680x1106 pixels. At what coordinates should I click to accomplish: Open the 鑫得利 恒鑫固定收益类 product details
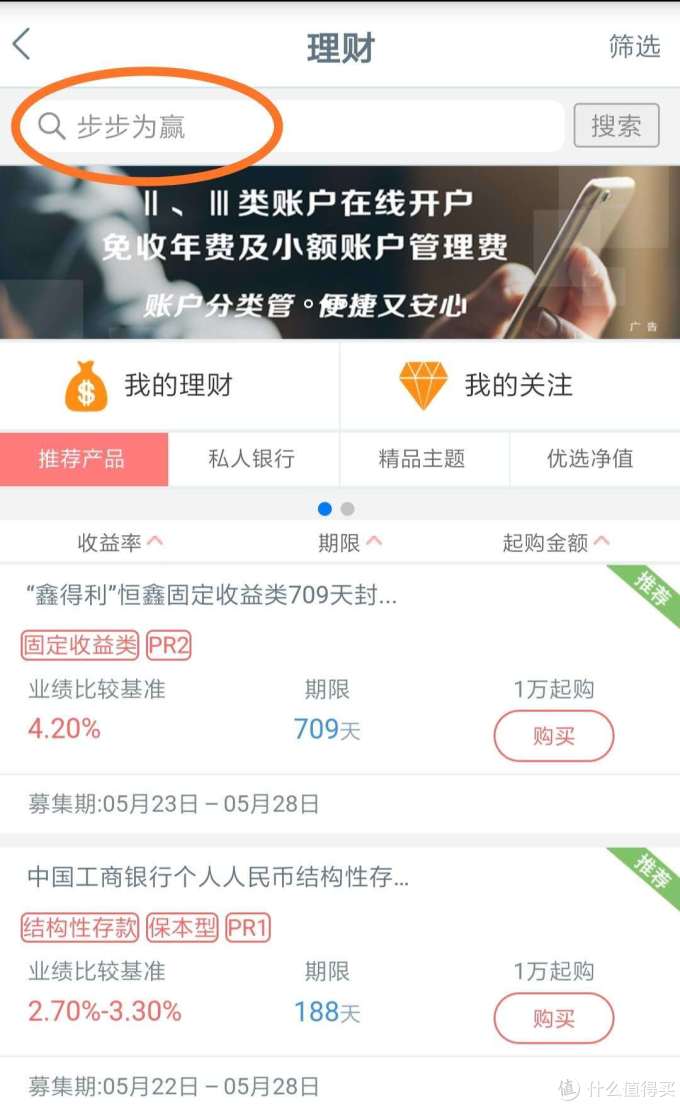tap(212, 597)
